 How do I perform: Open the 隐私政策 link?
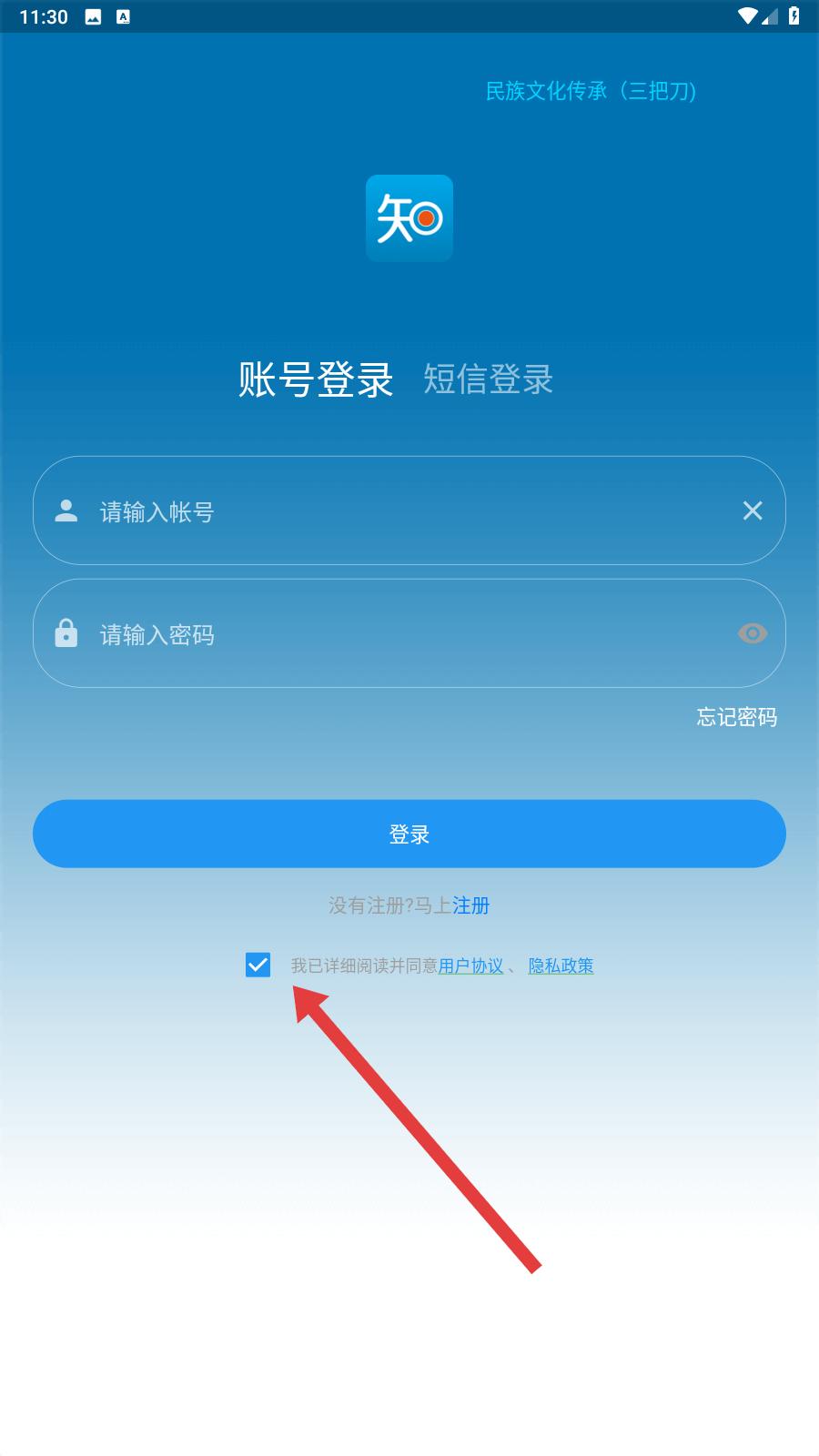pyautogui.click(x=561, y=966)
